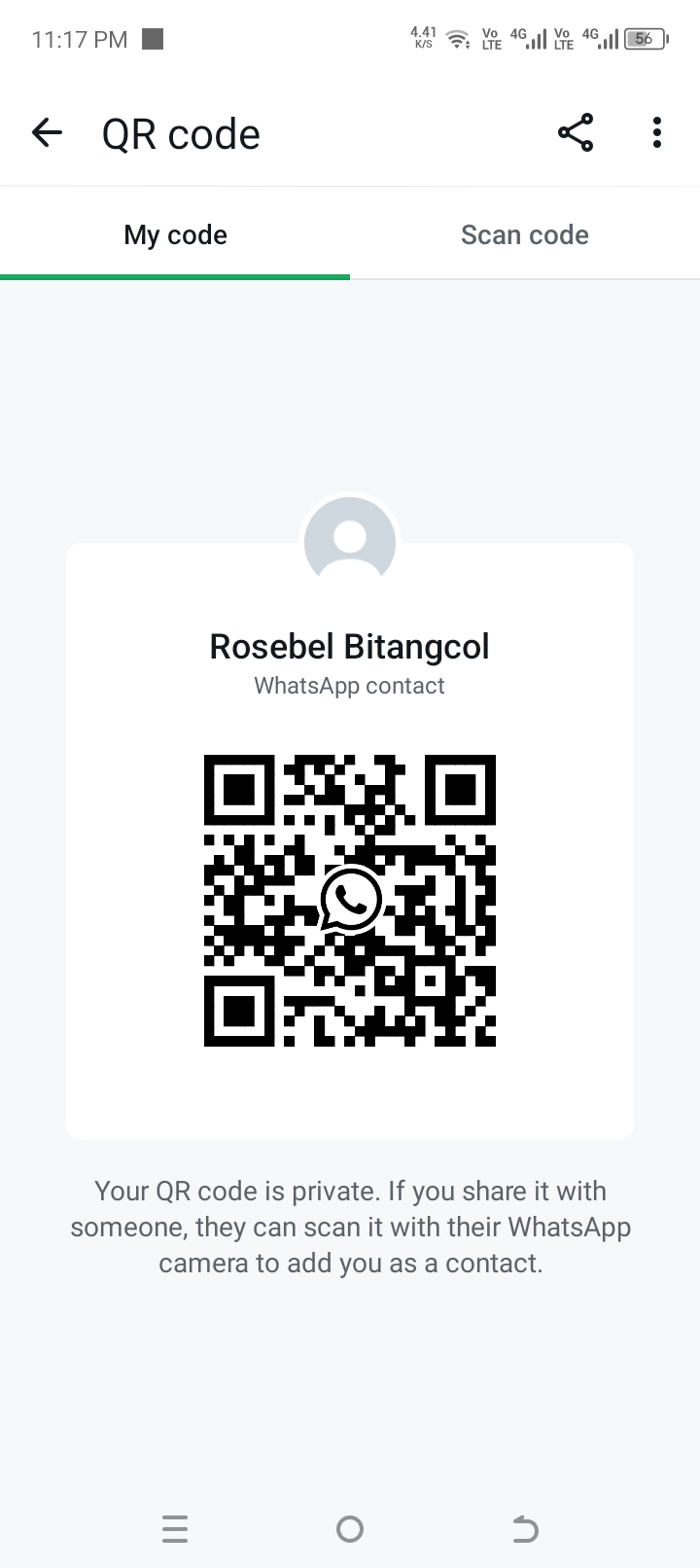Viewport: 700px width, 1568px height.
Task: Share the QR code
Action: (576, 132)
